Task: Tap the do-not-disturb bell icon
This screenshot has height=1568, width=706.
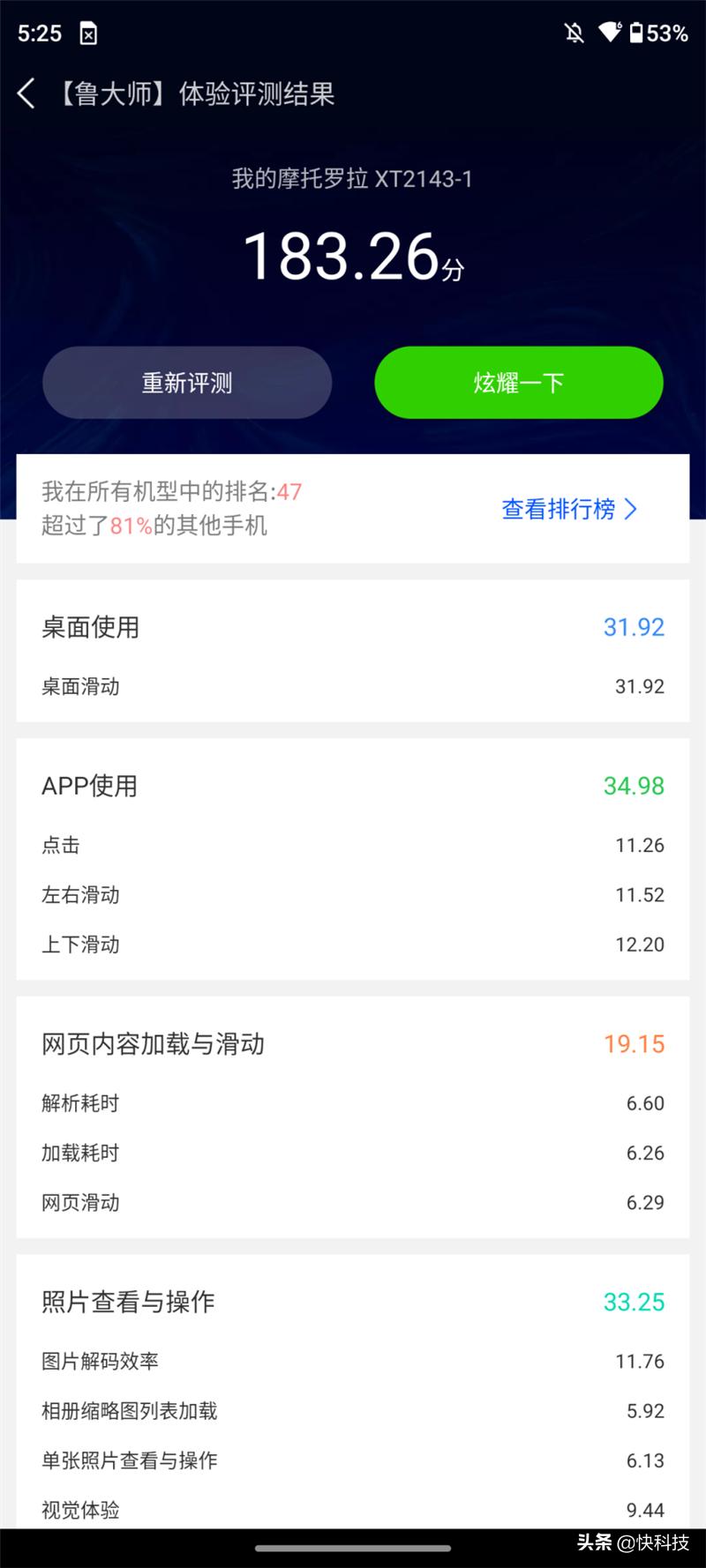Action: coord(574,33)
